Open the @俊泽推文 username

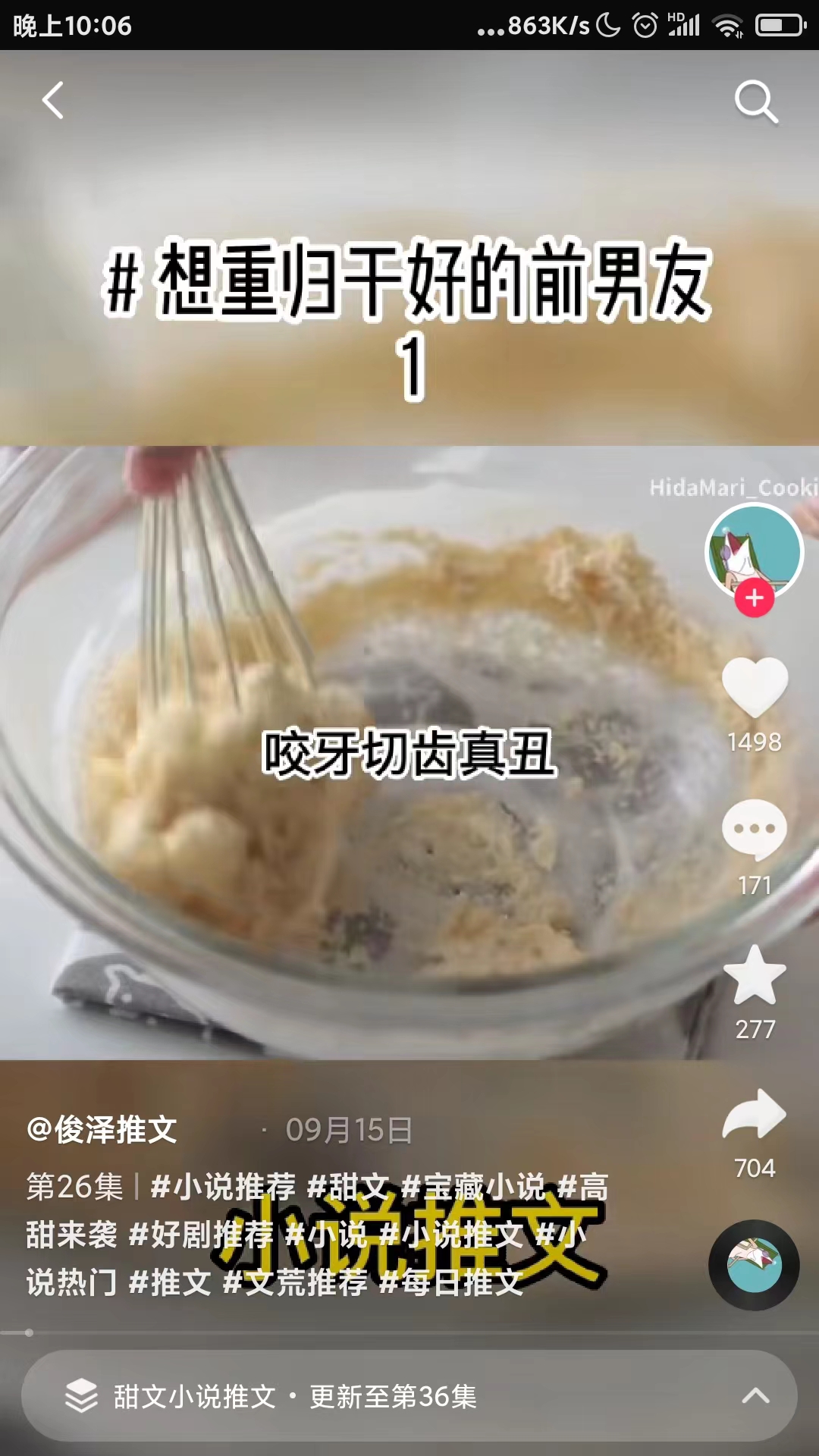pyautogui.click(x=102, y=1130)
